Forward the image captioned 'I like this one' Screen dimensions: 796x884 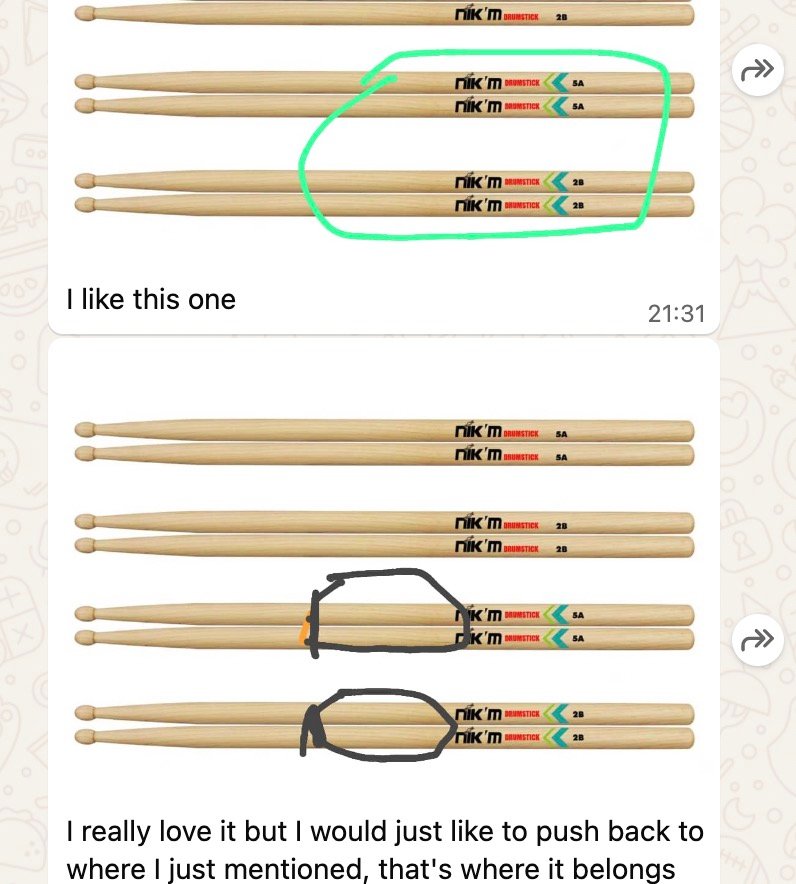(757, 70)
